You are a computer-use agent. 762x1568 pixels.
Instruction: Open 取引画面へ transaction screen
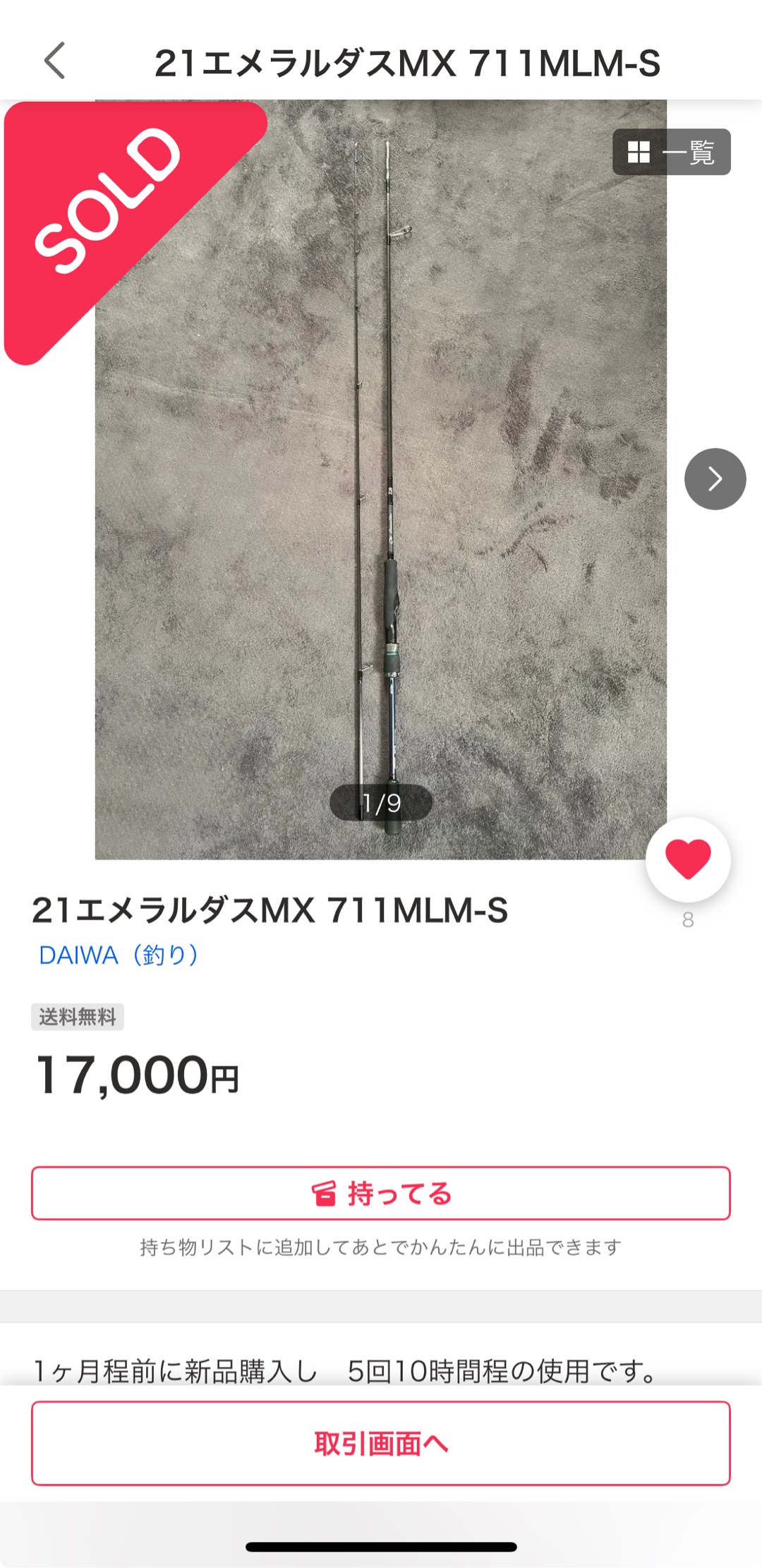tap(381, 1443)
